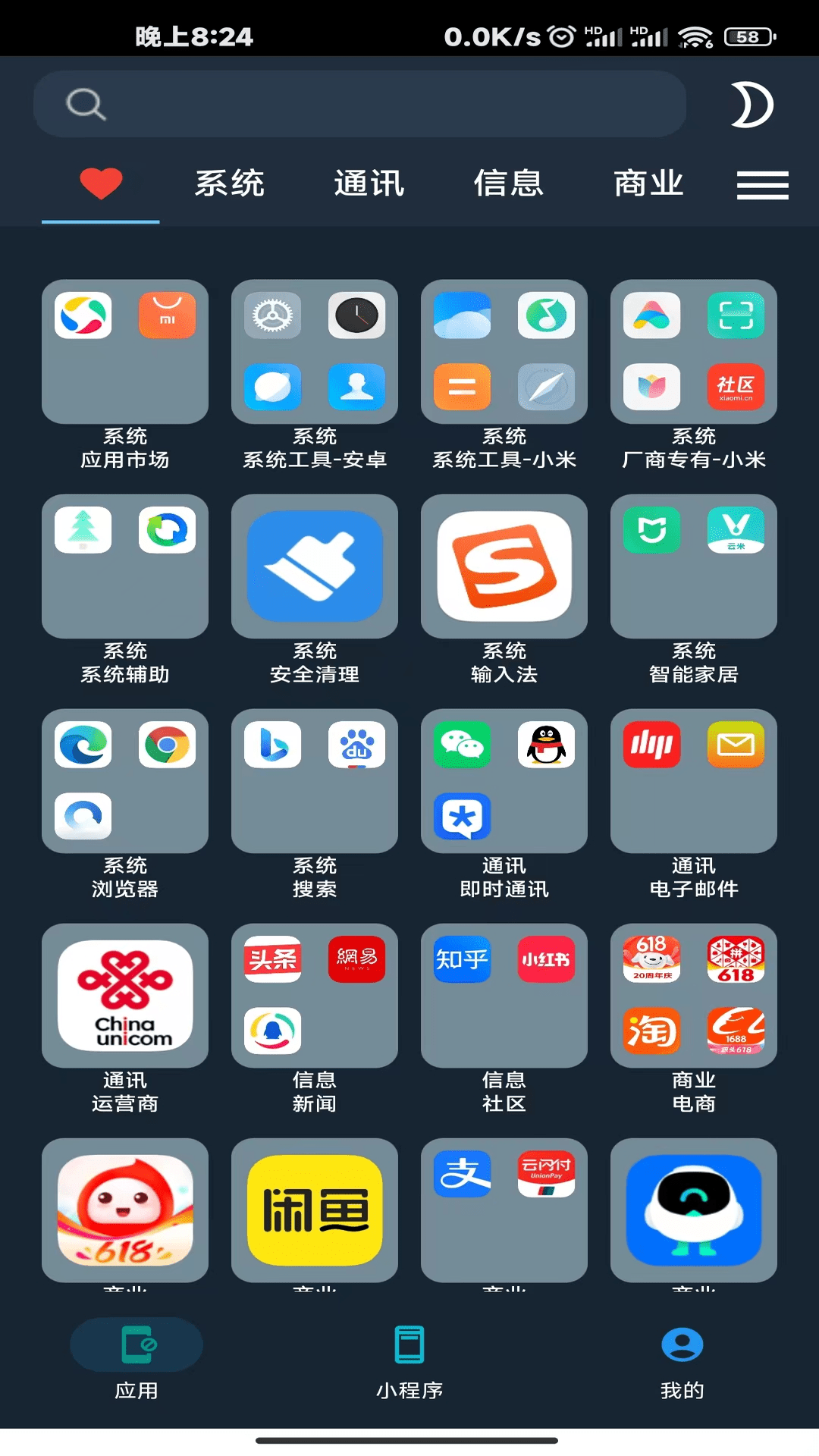Open the 新闻 folder
Screen dimensions: 819x1456
pyautogui.click(x=315, y=996)
